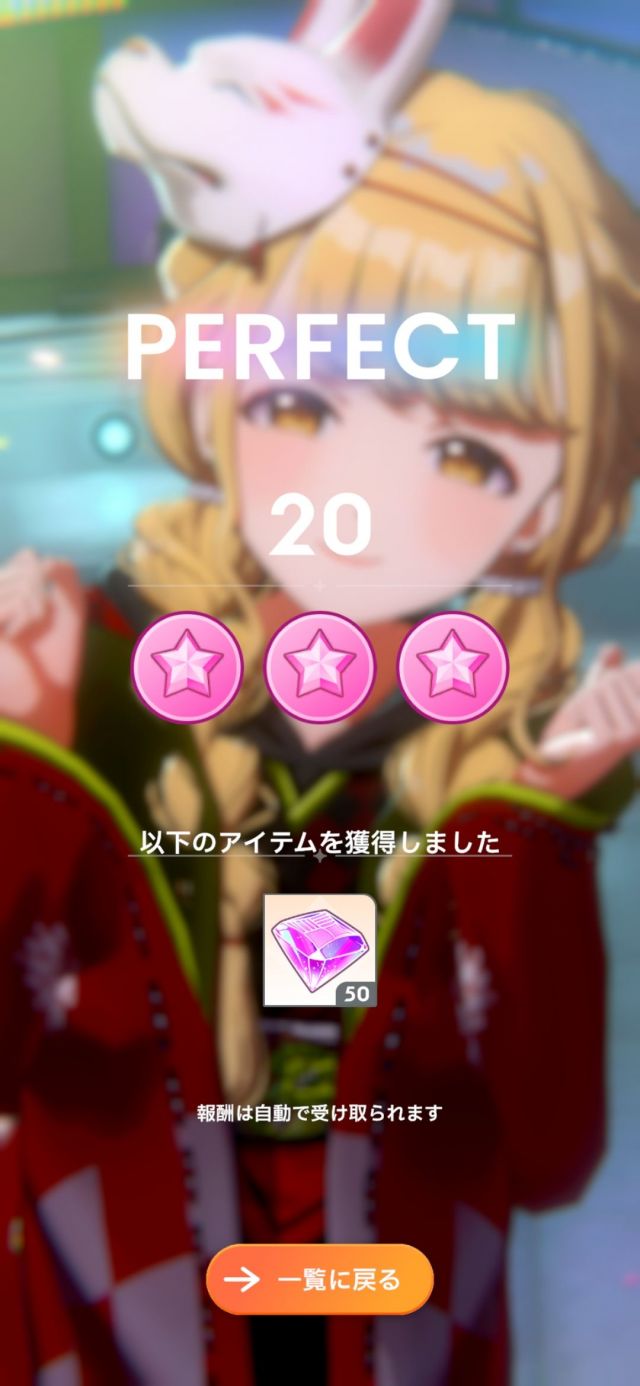Tap the 一覧に戻る button

point(320,1279)
